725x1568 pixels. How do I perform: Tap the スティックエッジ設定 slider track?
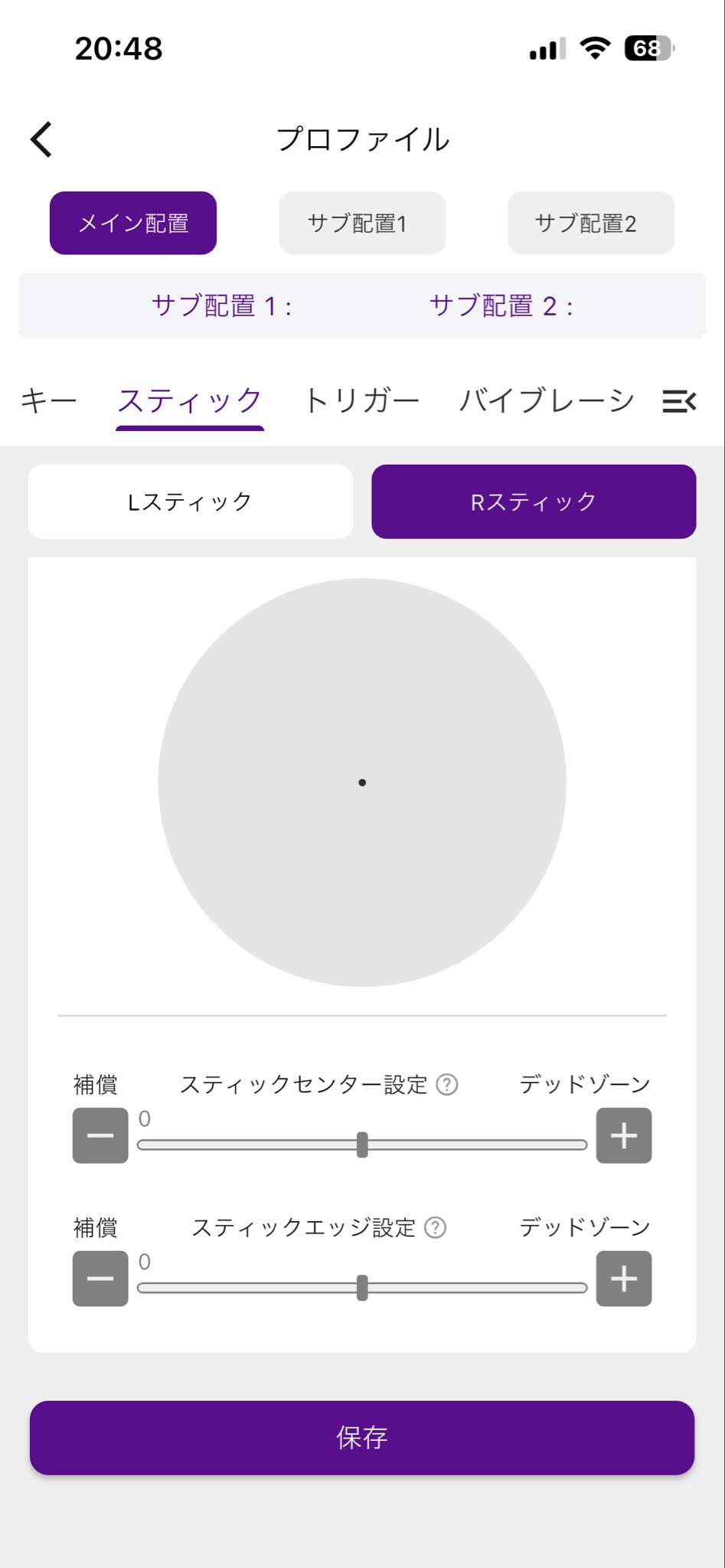[x=362, y=1288]
